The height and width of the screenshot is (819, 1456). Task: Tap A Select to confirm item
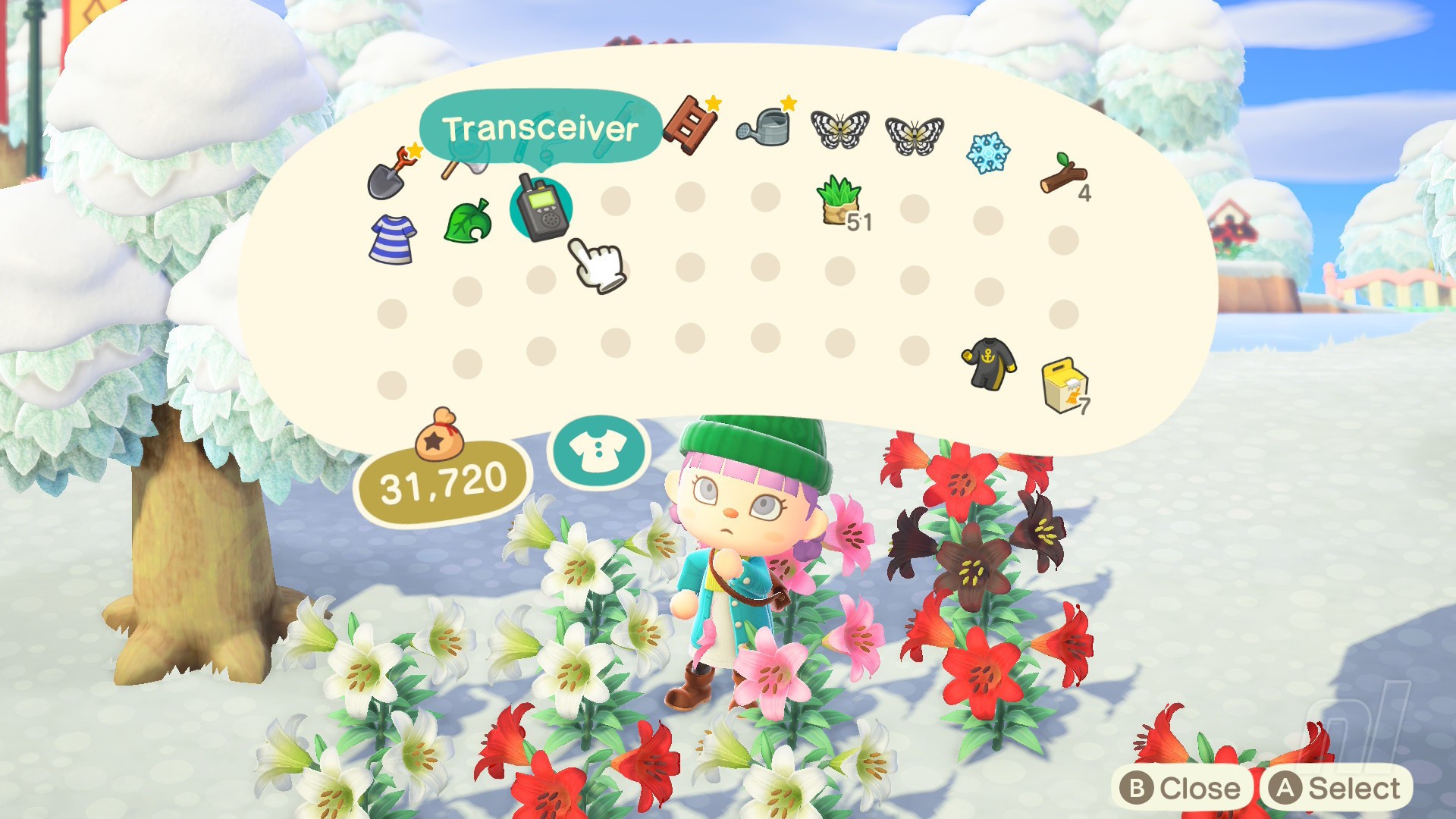coord(1336,789)
